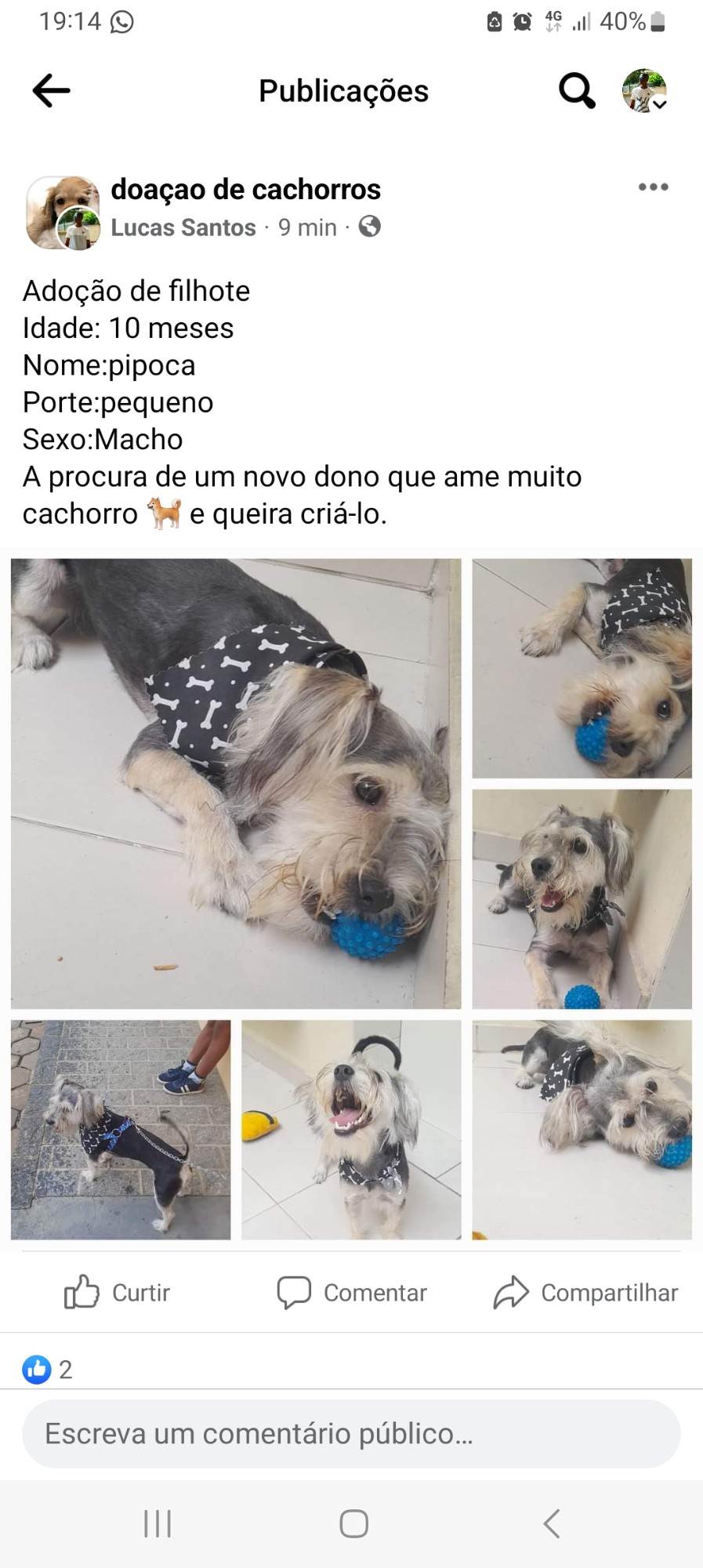This screenshot has width=703, height=1568.
Task: Open the doaçao de cachorros group
Action: pyautogui.click(x=245, y=189)
